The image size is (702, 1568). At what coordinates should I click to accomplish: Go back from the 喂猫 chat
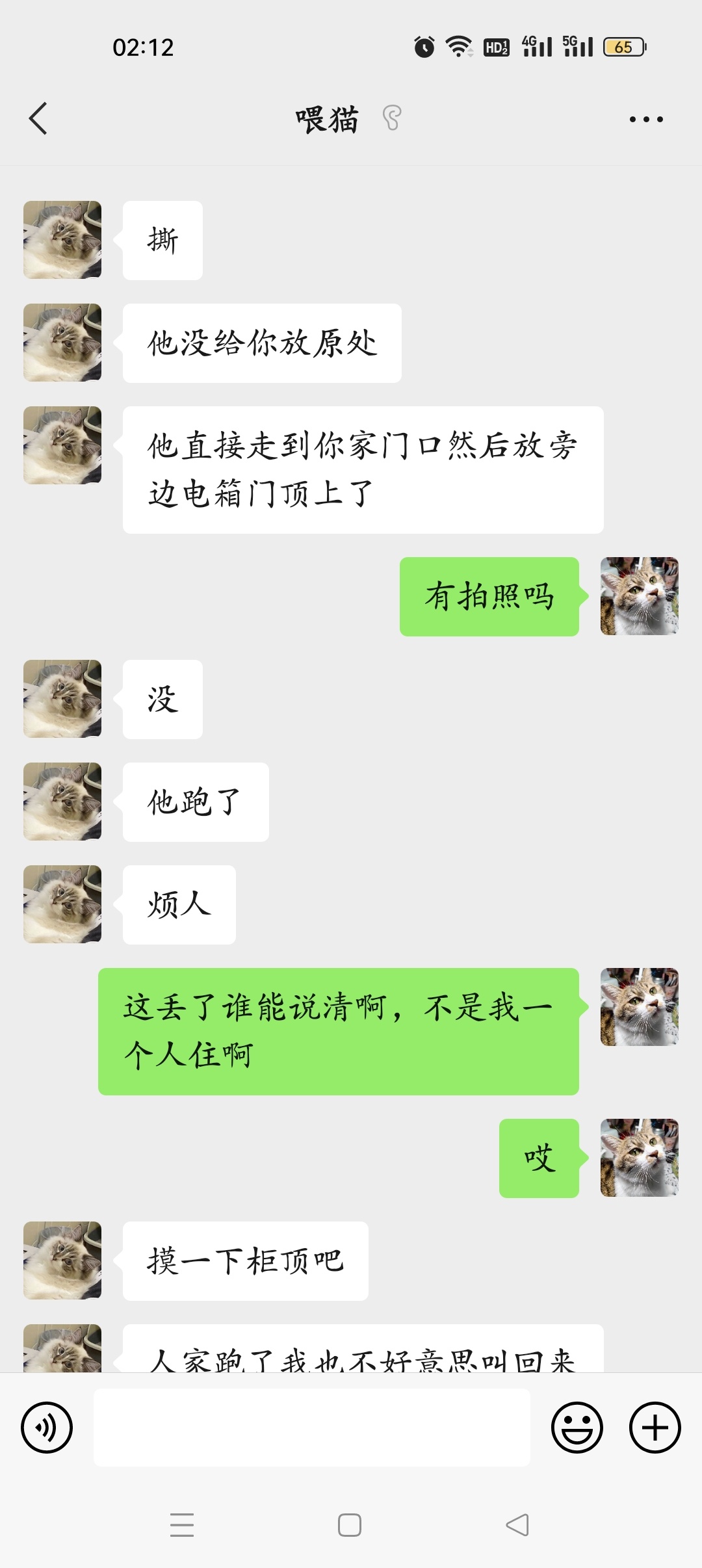coord(38,118)
